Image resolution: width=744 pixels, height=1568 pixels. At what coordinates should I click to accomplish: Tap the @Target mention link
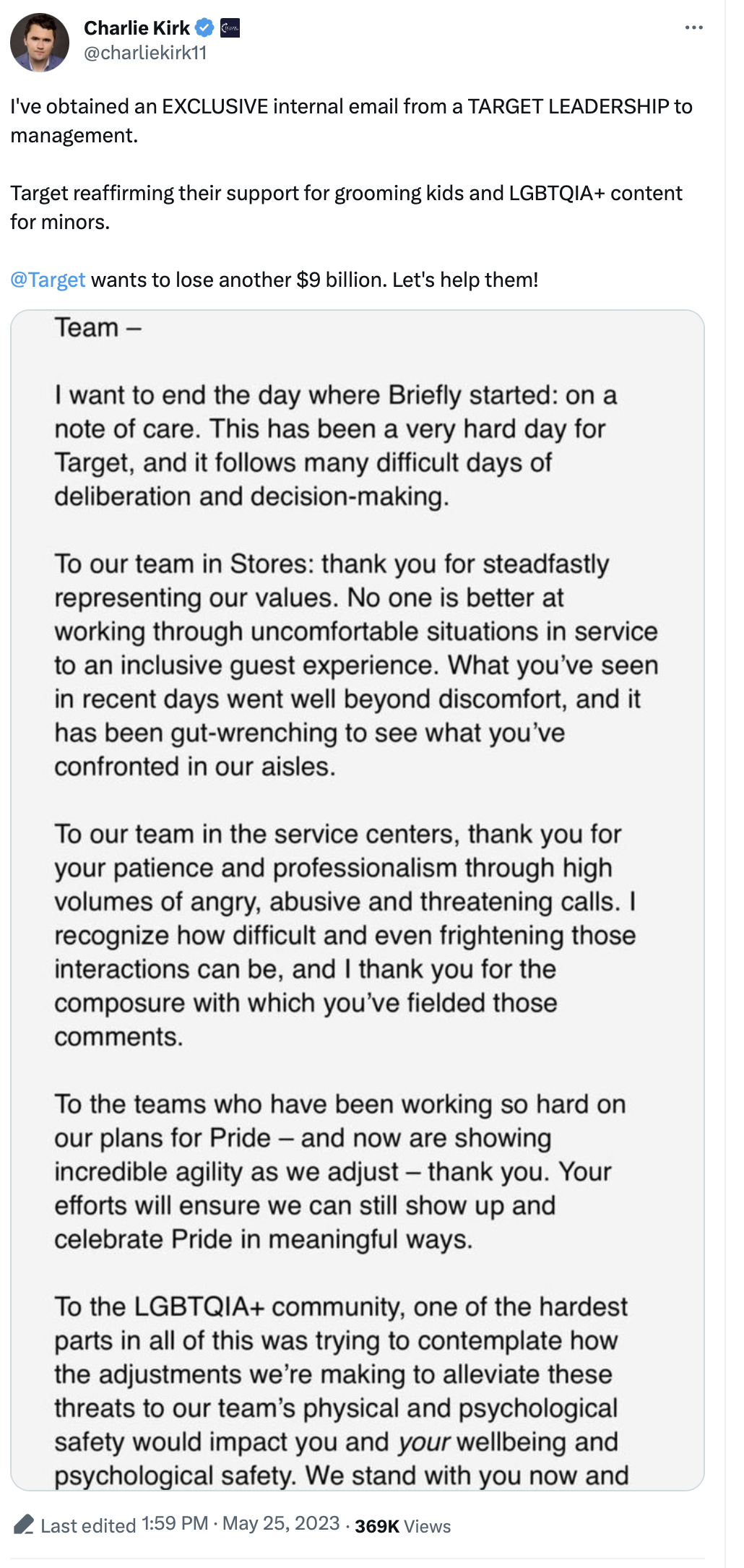click(x=48, y=280)
